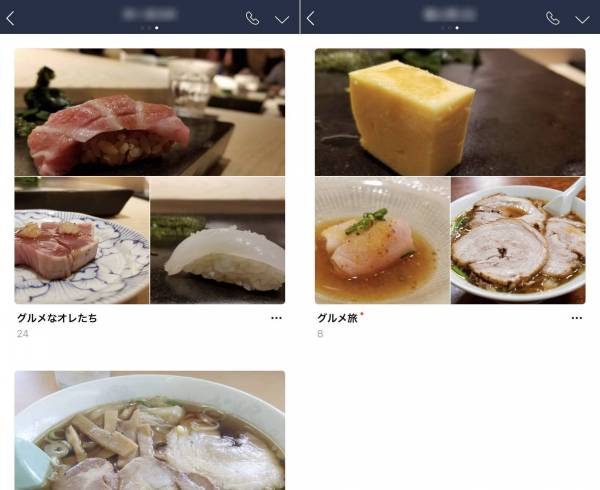Open the ramen photo album below グルメなオレたち
Viewport: 600px width, 490px height.
[149, 431]
